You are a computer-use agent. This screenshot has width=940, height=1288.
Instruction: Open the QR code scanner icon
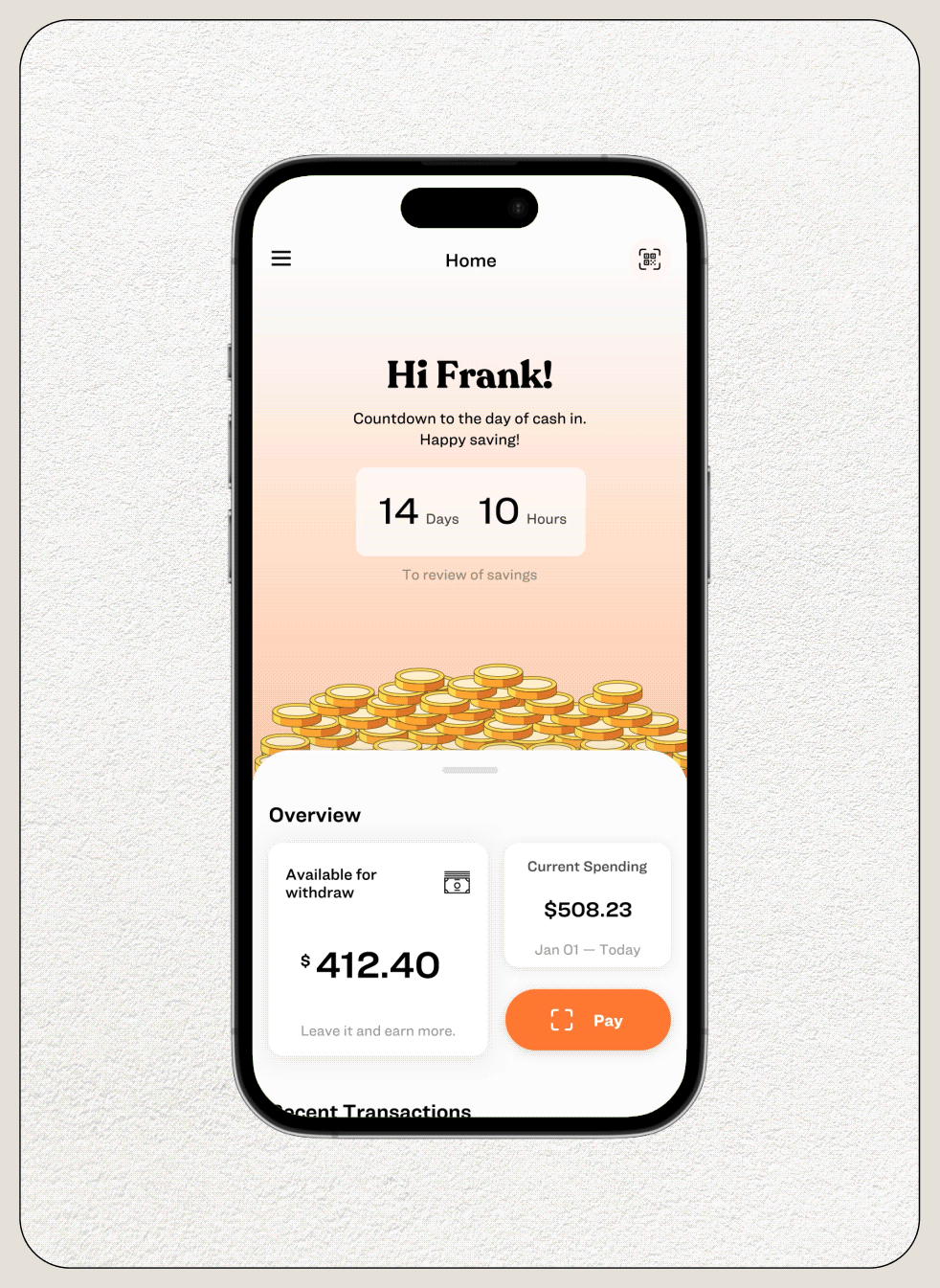tap(649, 260)
